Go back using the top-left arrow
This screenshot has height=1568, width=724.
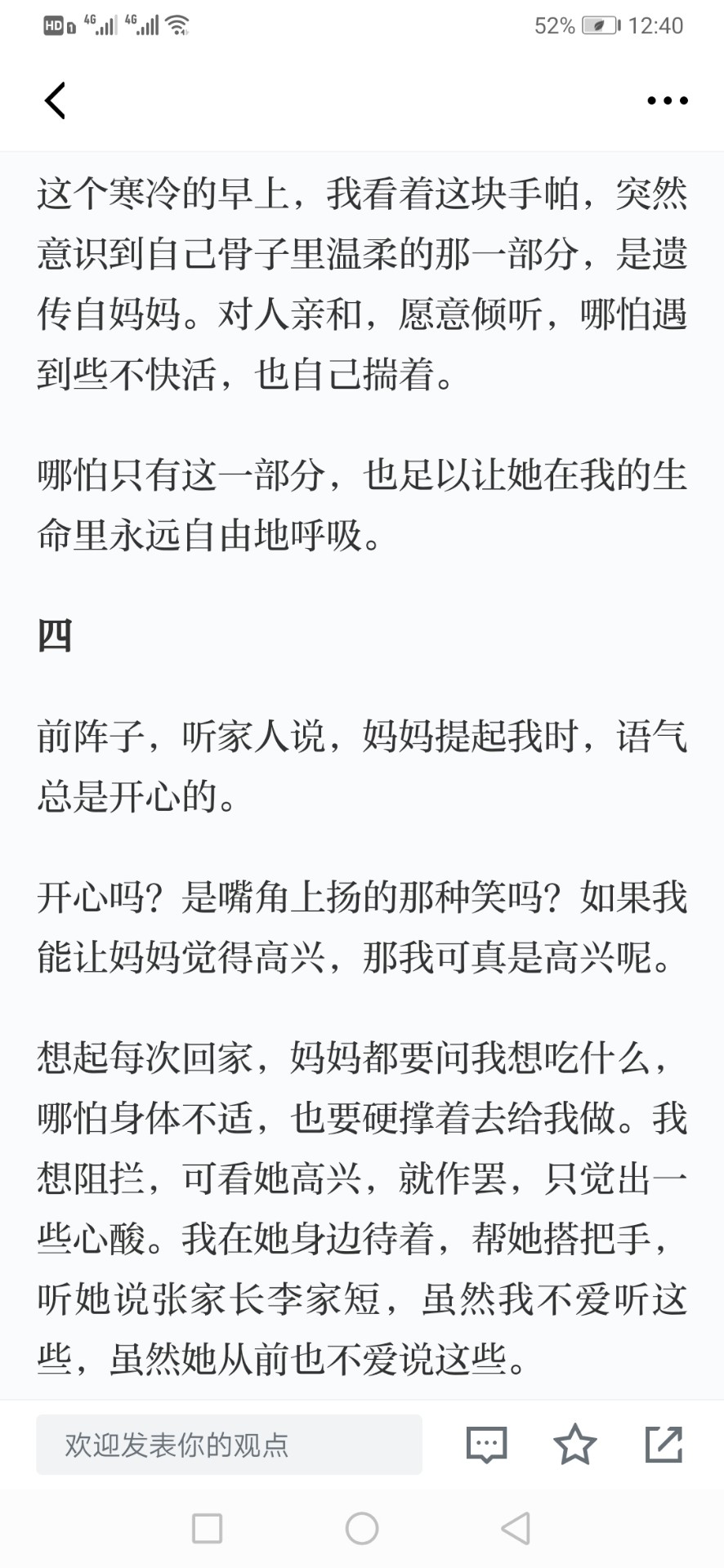[55, 100]
